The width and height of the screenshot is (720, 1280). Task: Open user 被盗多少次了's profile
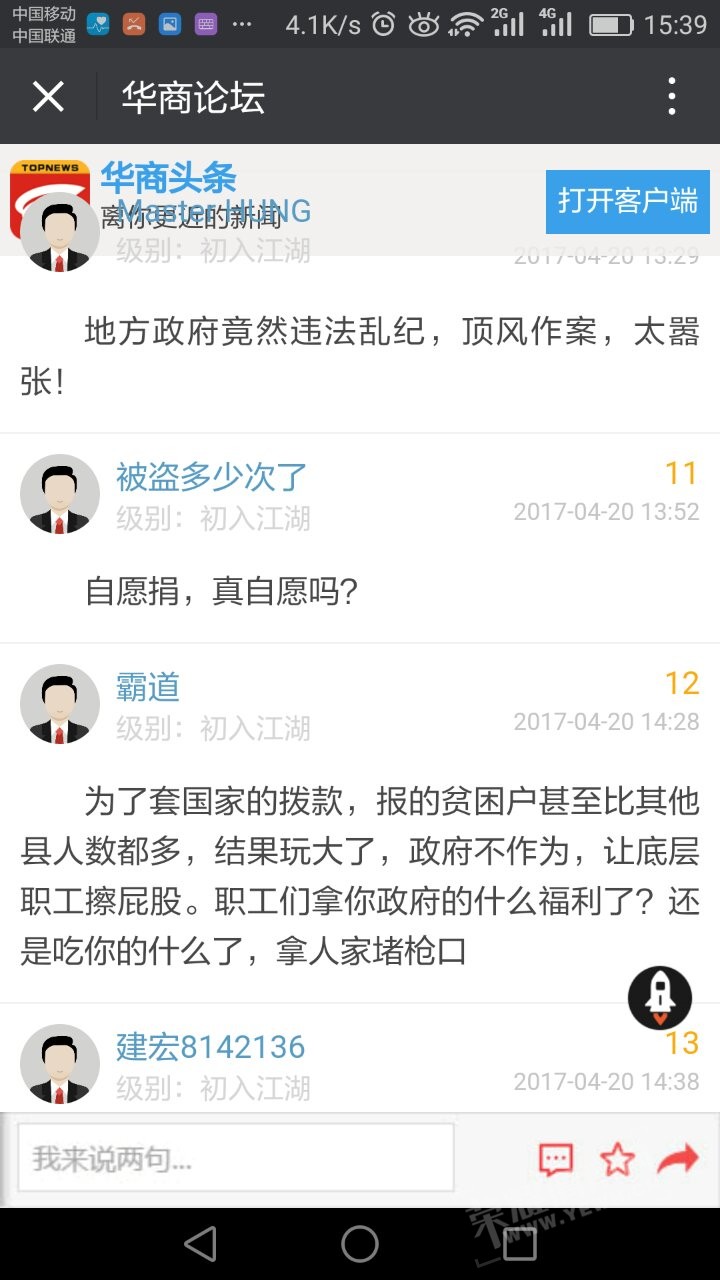click(211, 477)
